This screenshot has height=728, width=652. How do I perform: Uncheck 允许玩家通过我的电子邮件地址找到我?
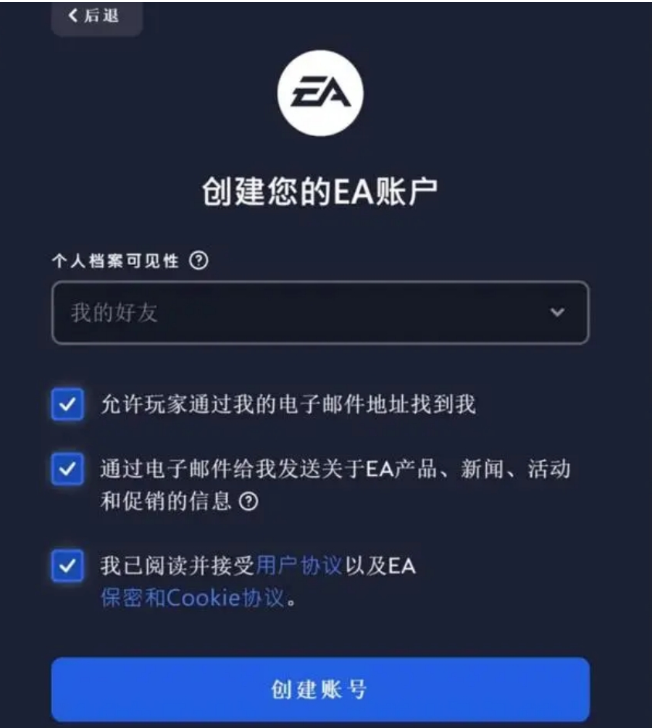pyautogui.click(x=67, y=405)
